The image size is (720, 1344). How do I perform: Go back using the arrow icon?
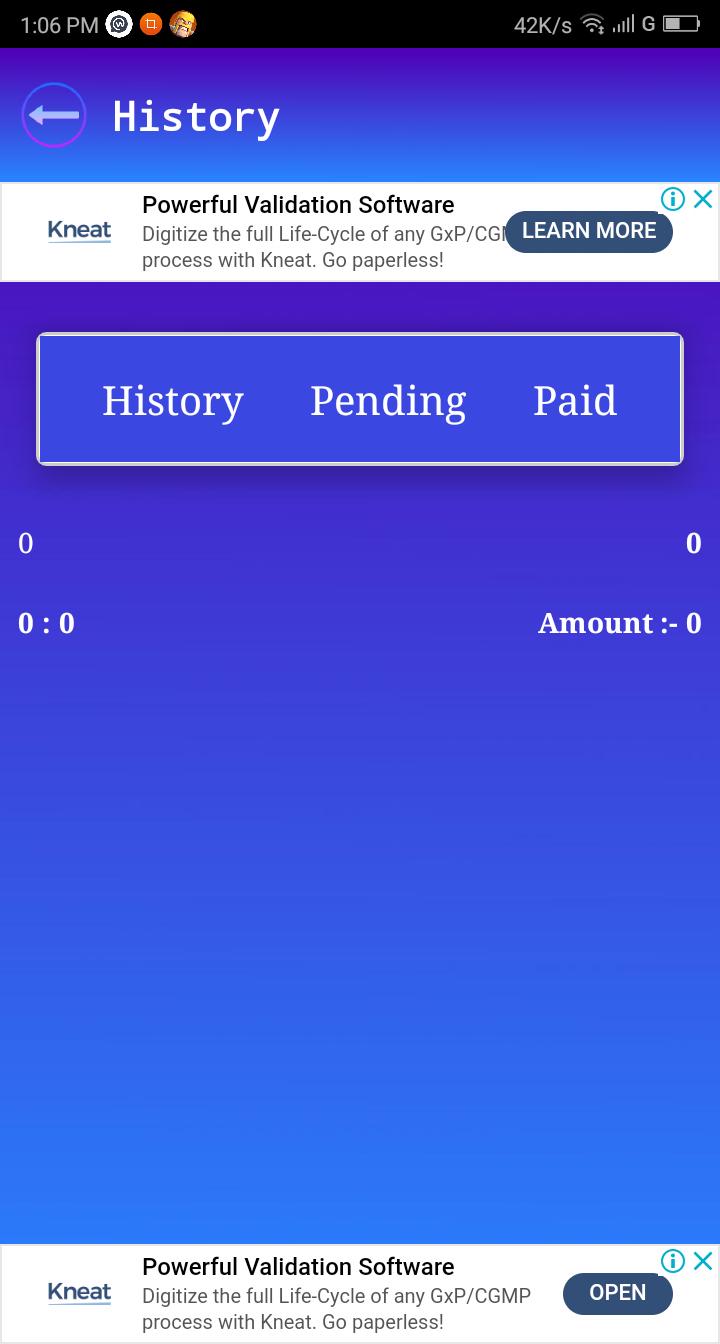(54, 115)
